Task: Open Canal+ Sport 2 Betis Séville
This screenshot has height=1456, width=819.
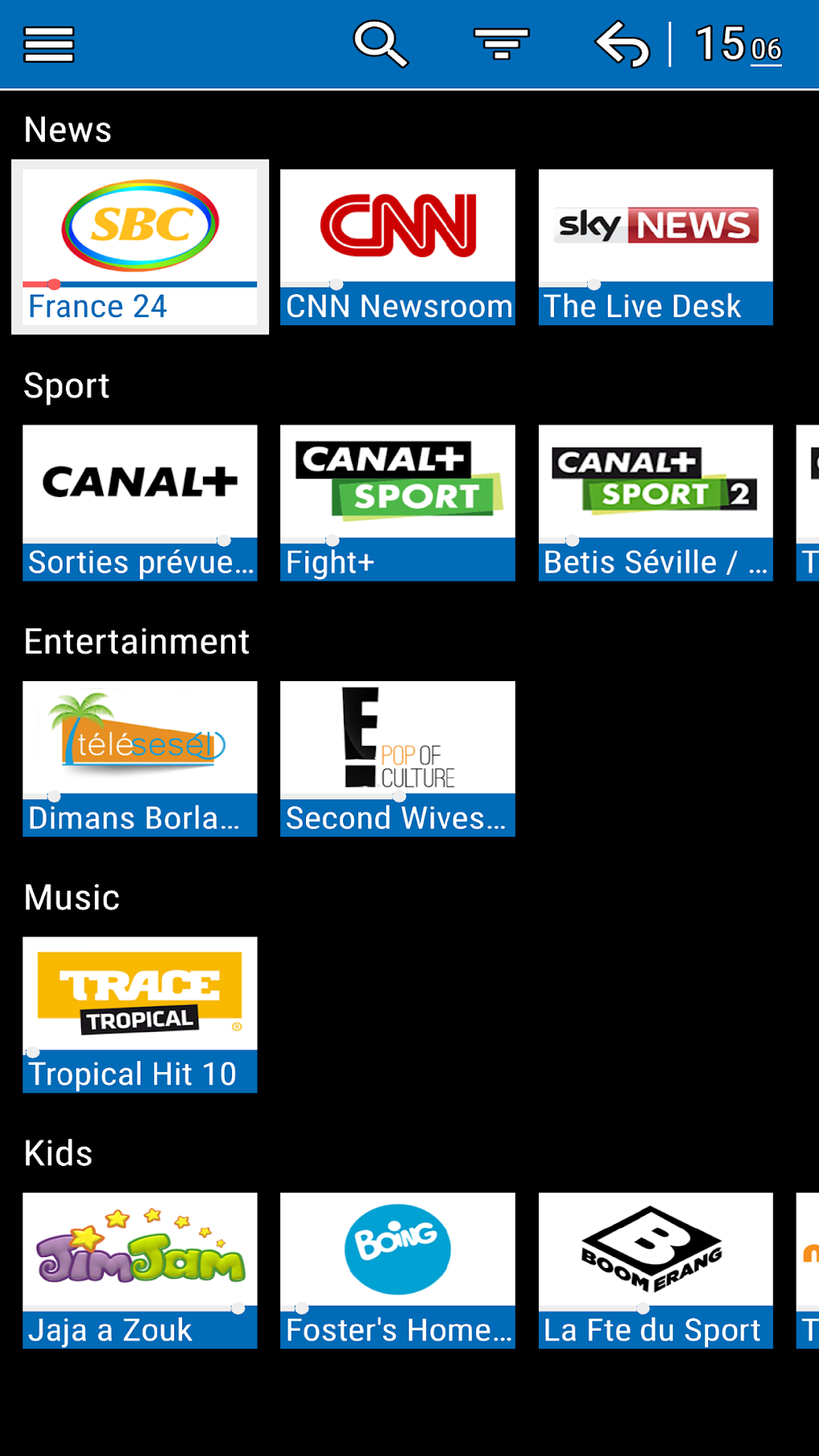Action: pyautogui.click(x=655, y=503)
